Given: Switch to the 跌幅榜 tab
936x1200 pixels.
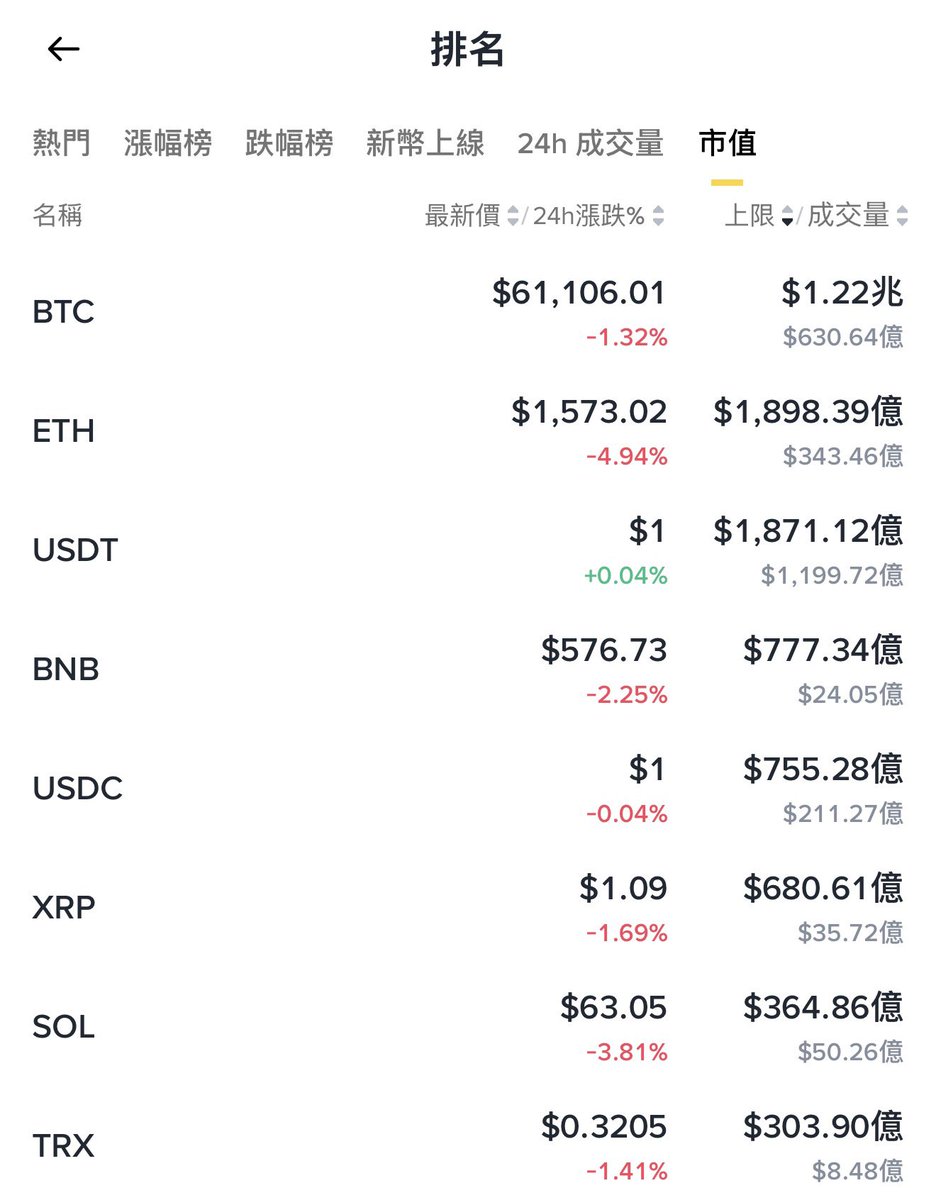Looking at the screenshot, I should tap(289, 143).
